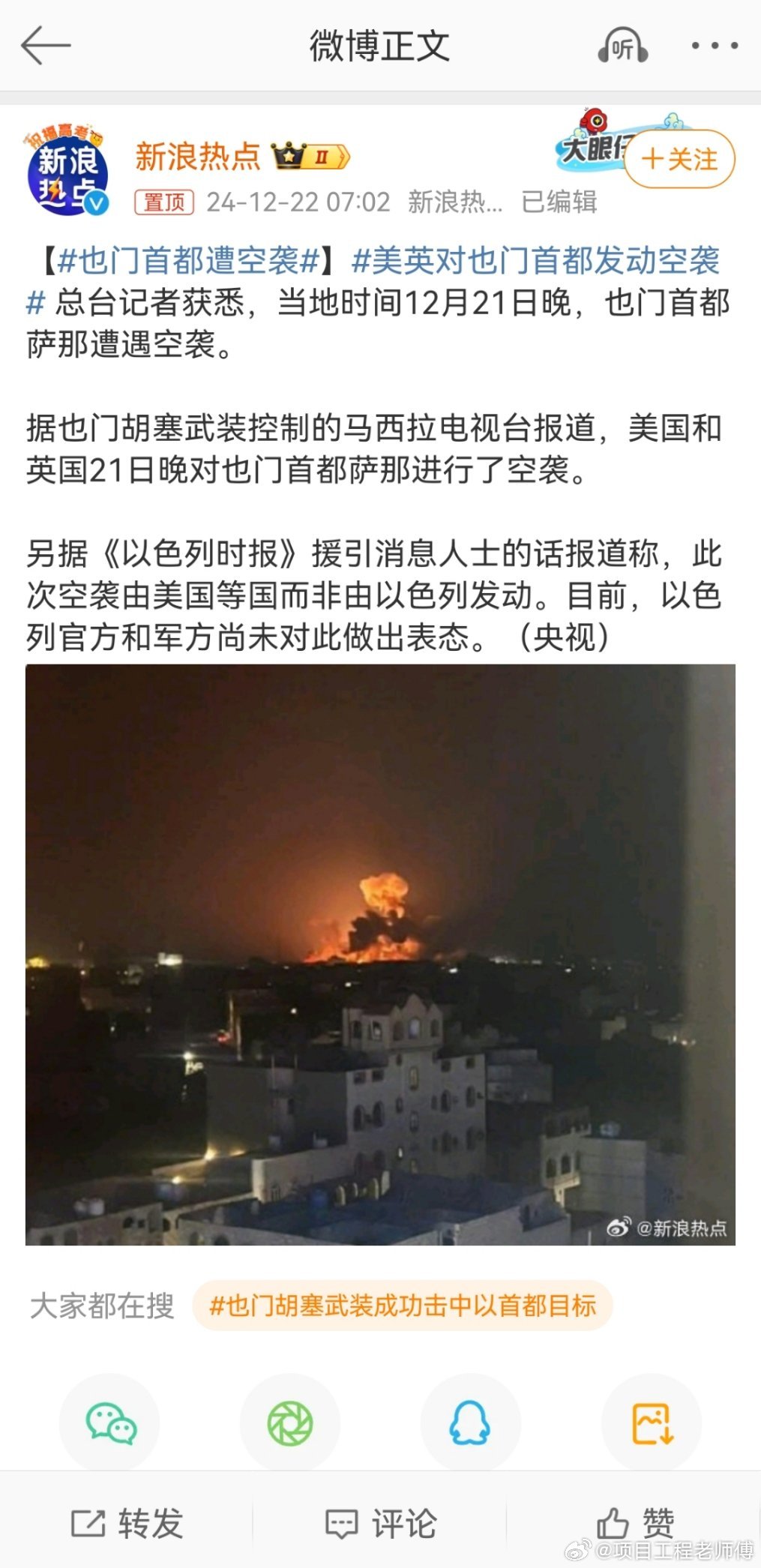View the explosion photo in full screen
Screen dimensions: 761x1568
coord(380,954)
